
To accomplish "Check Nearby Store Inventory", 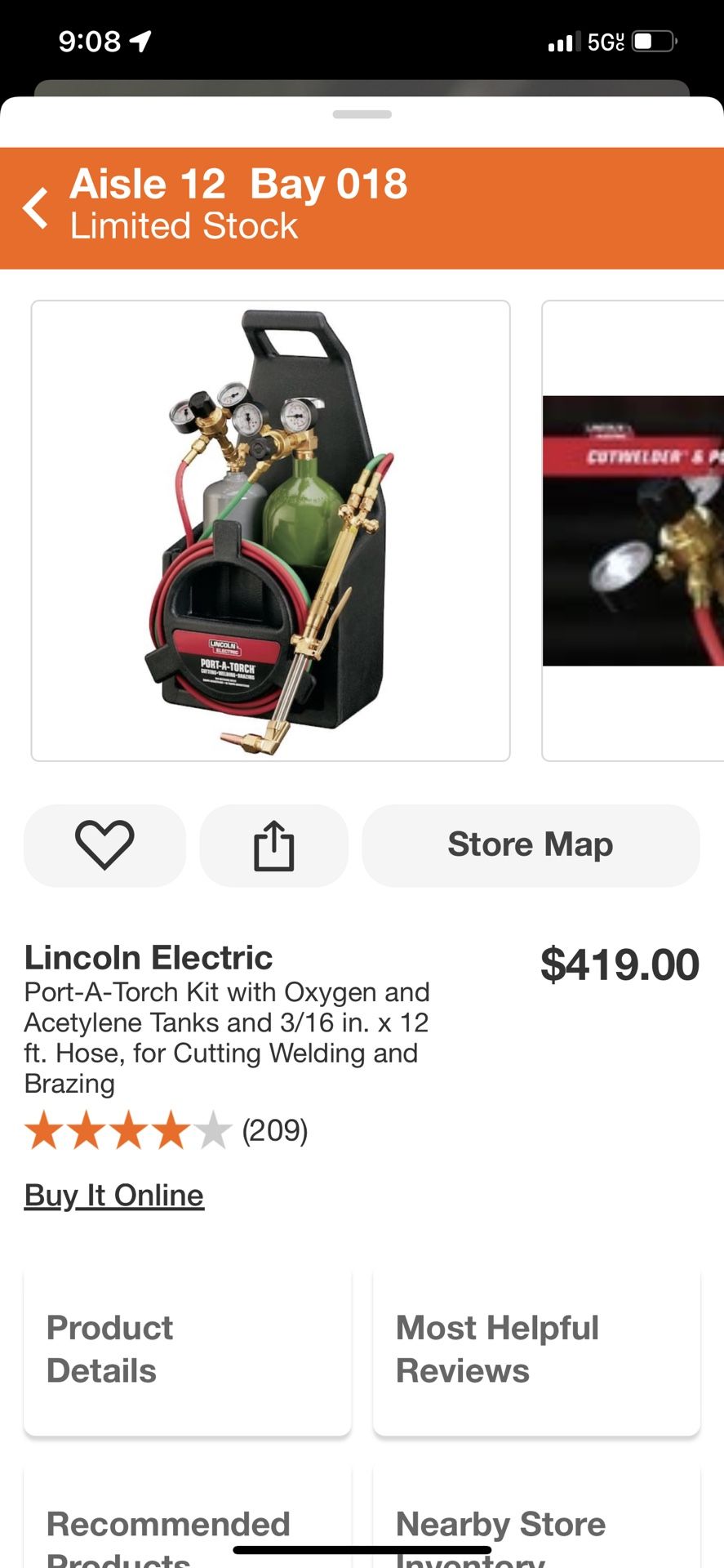I will (536, 1527).
